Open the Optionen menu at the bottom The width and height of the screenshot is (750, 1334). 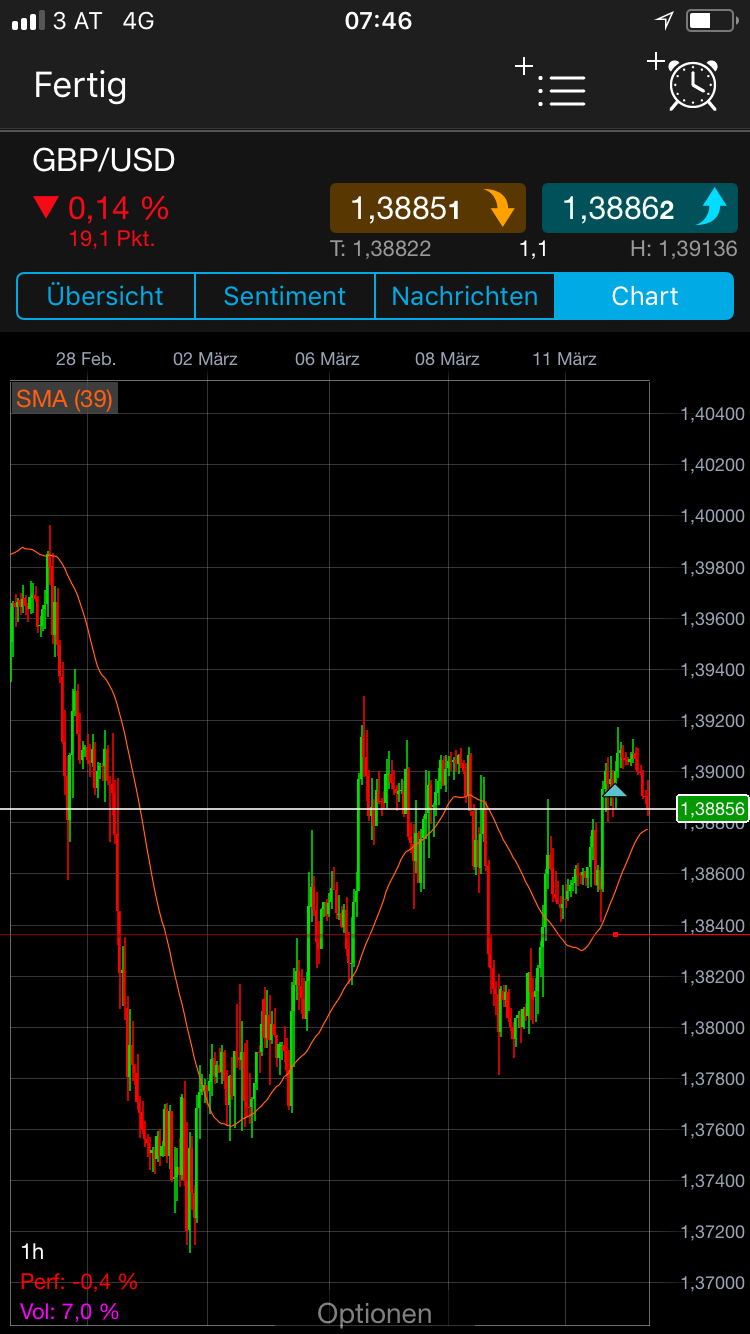[x=374, y=1313]
